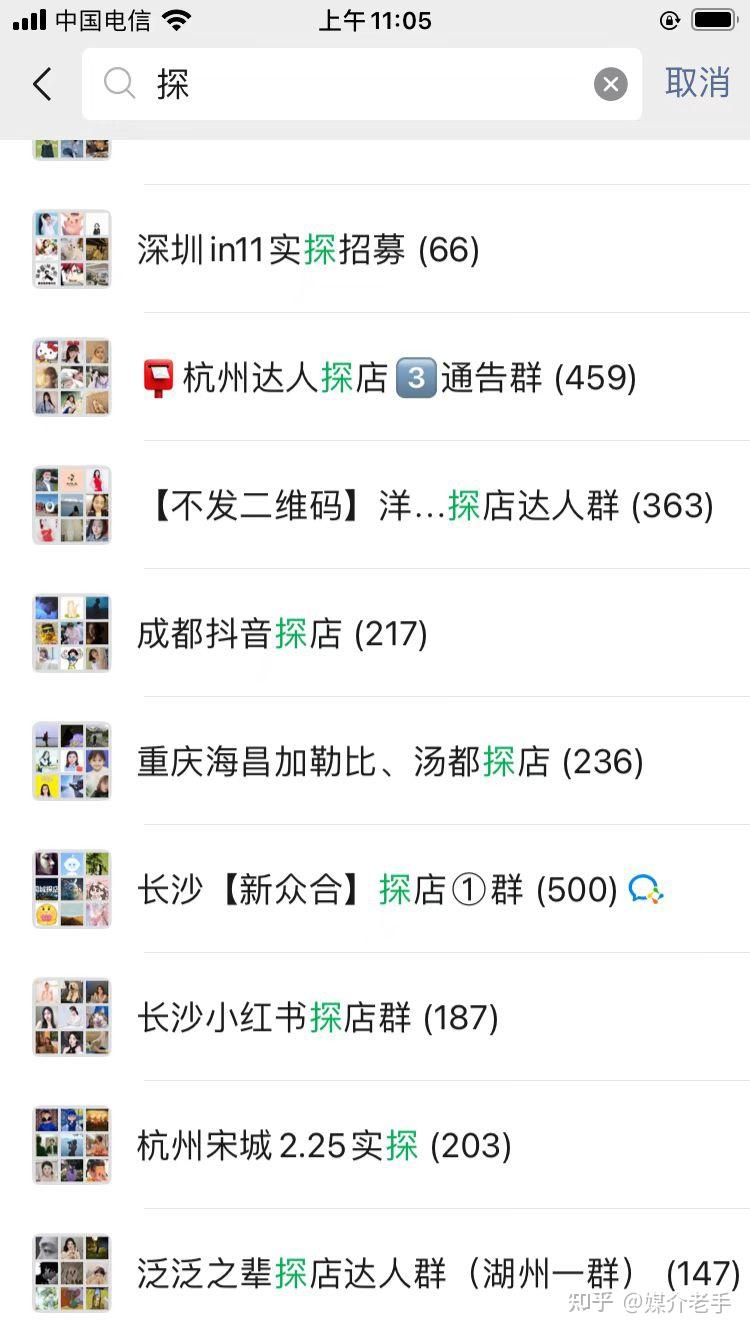Open 杭州宋城2.25实探 group
This screenshot has width=750, height=1334.
[x=324, y=1146]
